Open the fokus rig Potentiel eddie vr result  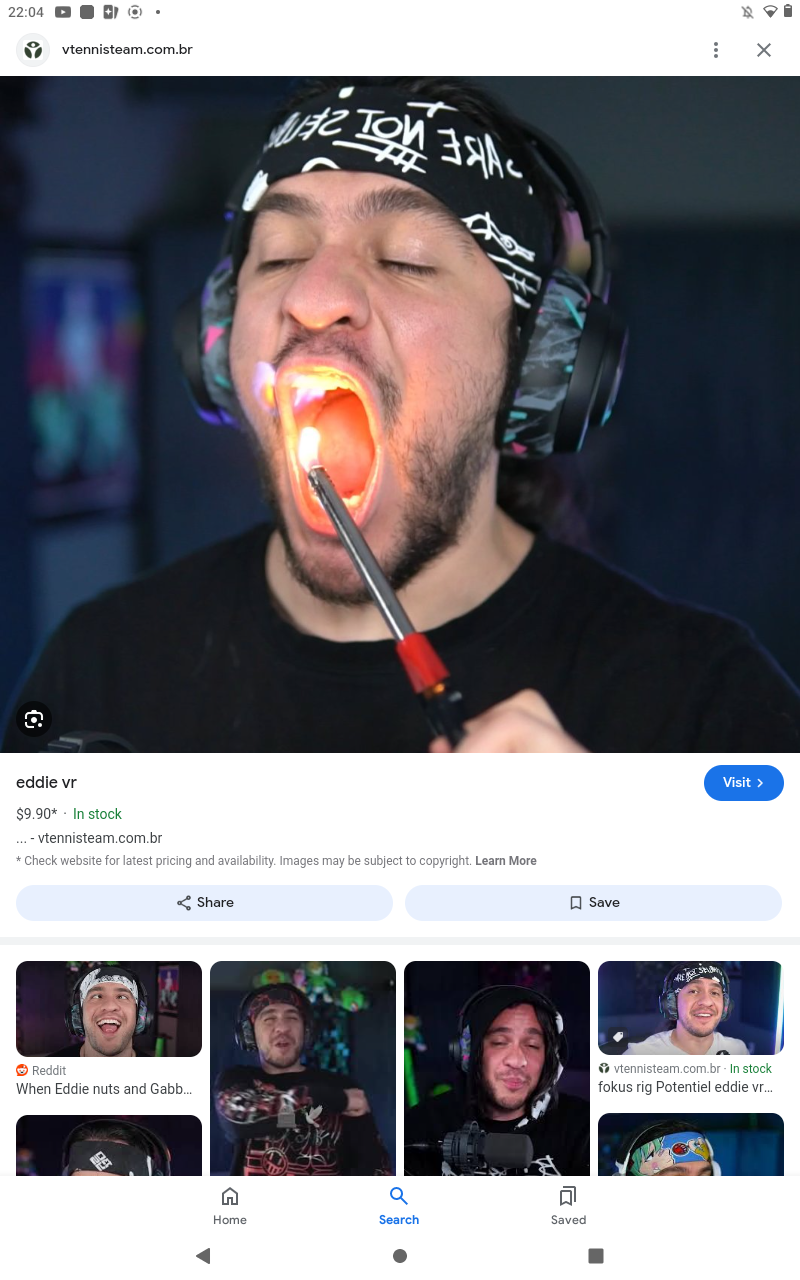point(690,1008)
